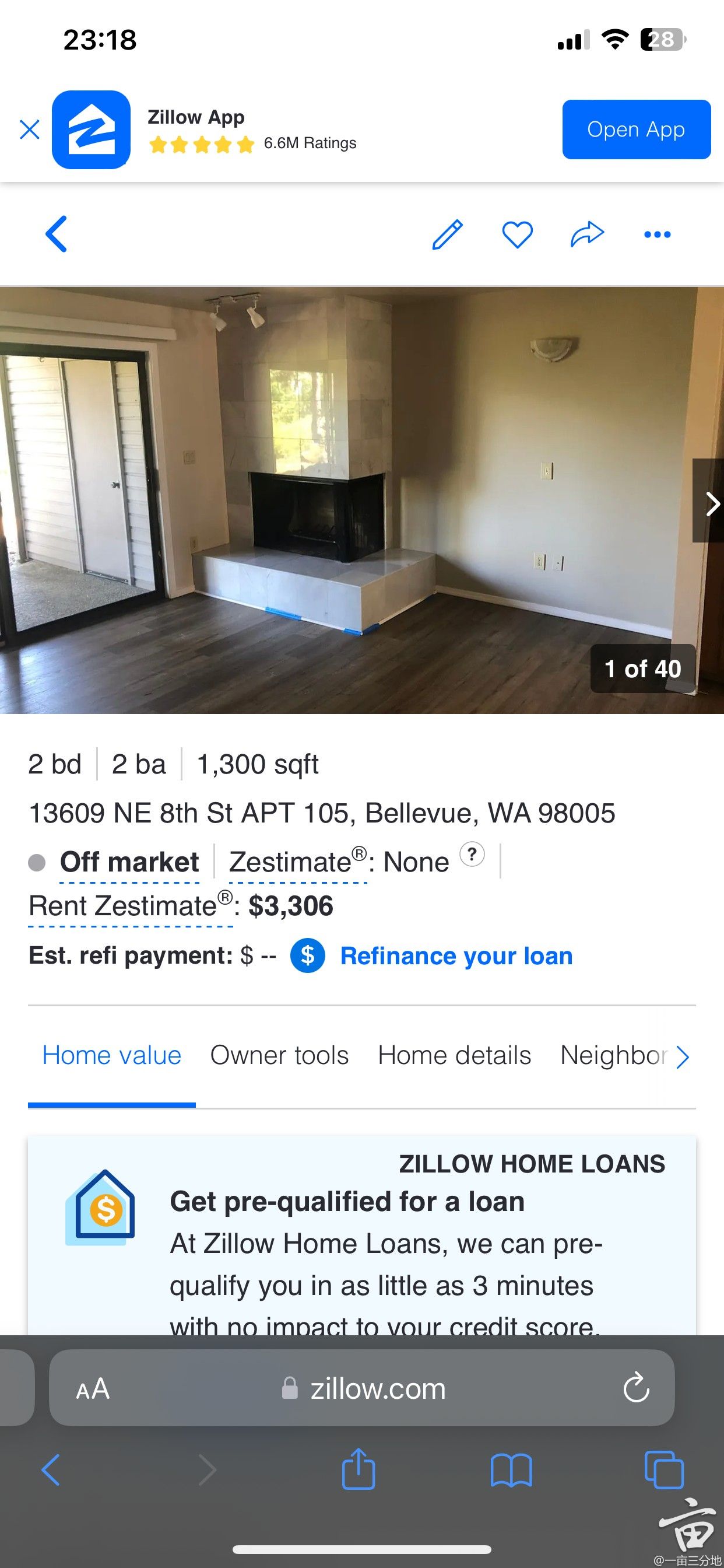Select the edit pencil icon
Image resolution: width=724 pixels, height=1568 pixels.
tap(448, 234)
